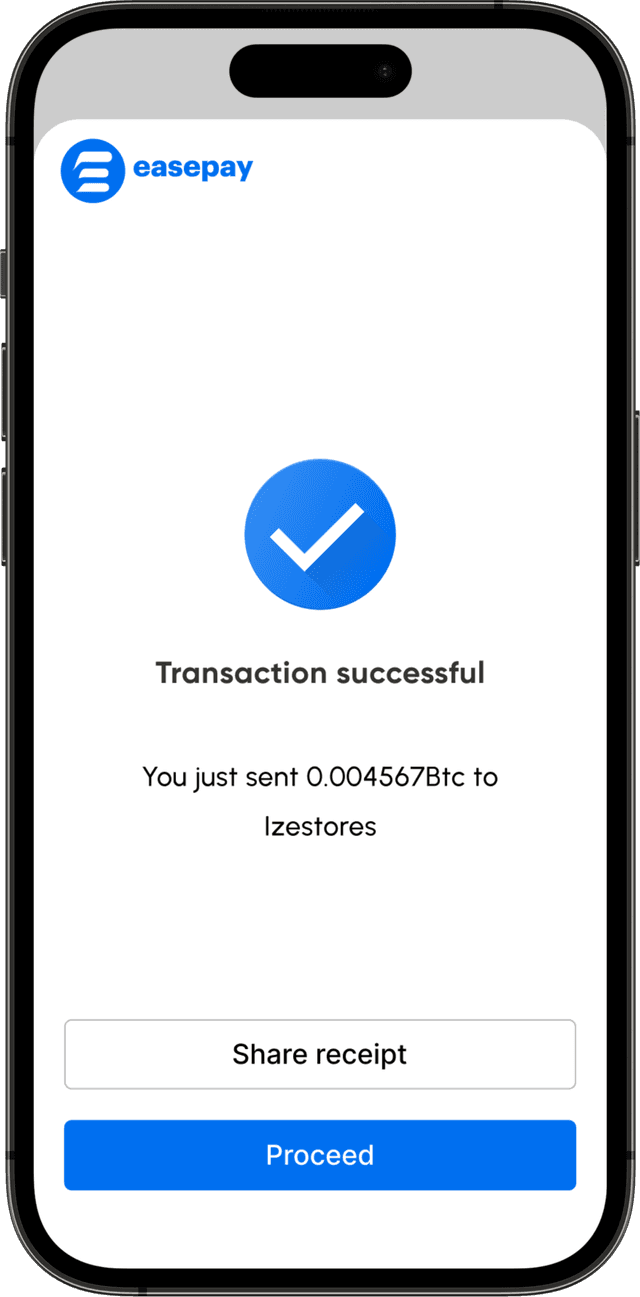Proceed after the successful transaction
This screenshot has height=1297, width=640.
320,1155
